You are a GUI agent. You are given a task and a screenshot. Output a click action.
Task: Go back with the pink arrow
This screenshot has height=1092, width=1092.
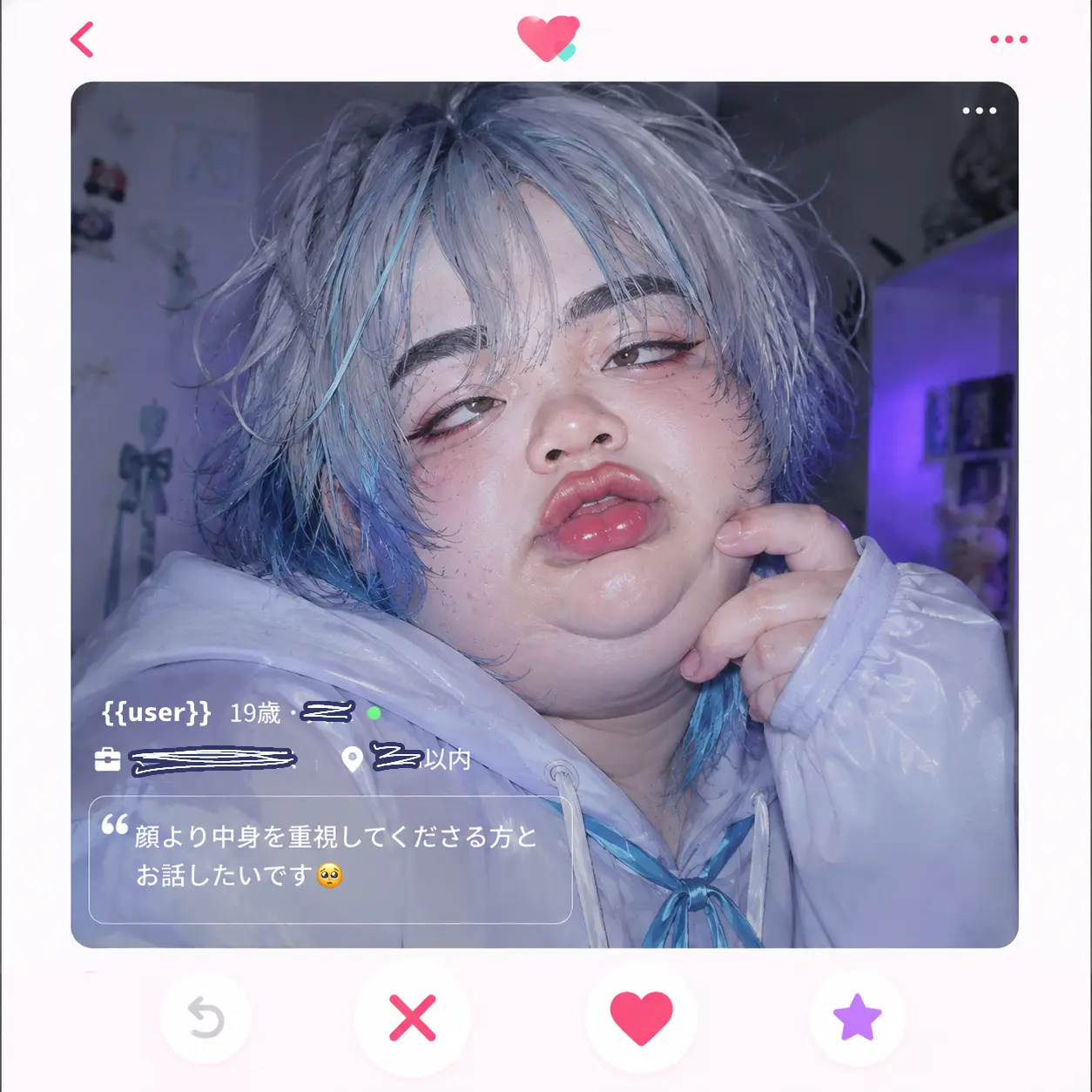(x=82, y=40)
